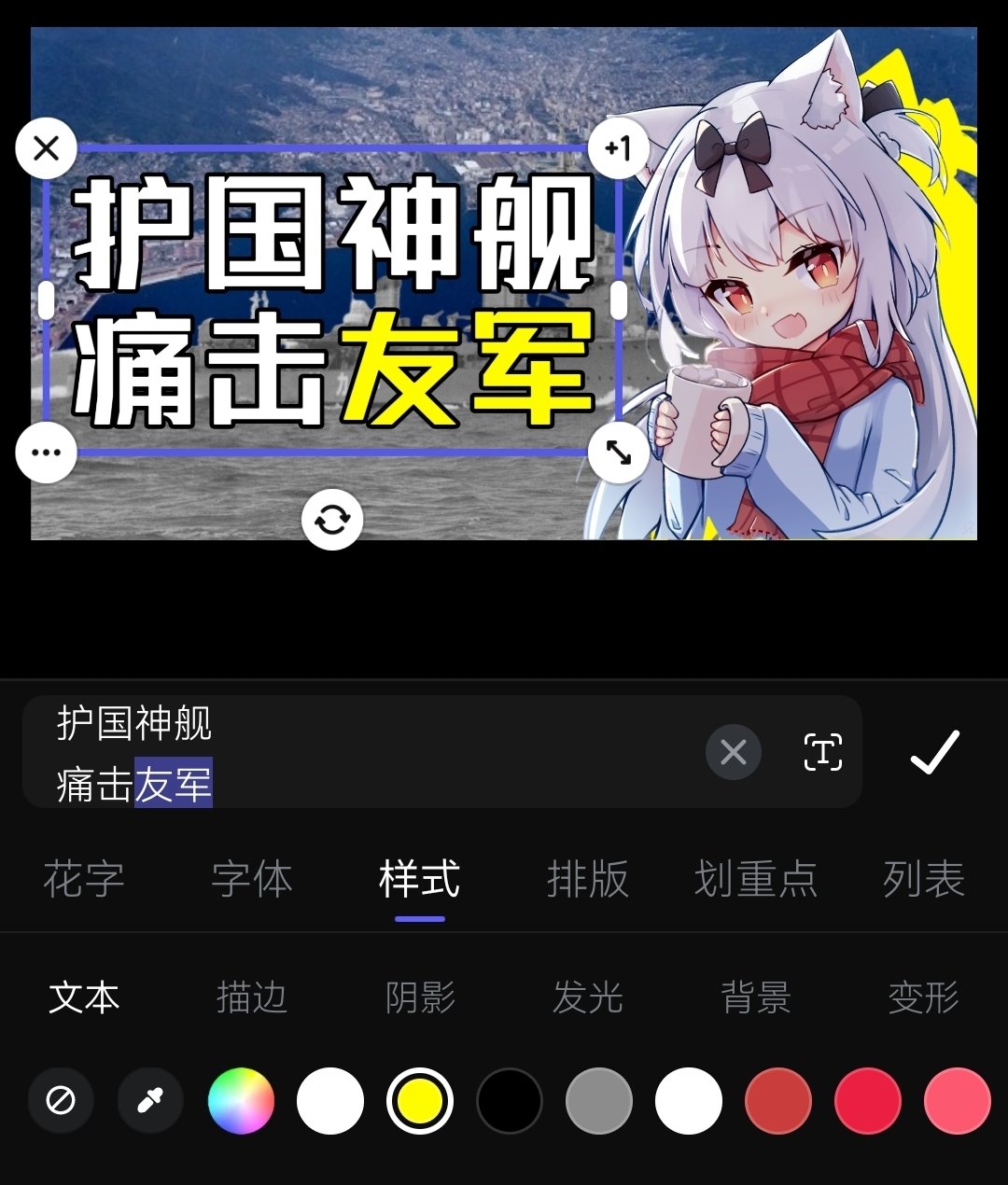Open the three-dot options handle
This screenshot has width=1008, height=1185.
point(46,453)
